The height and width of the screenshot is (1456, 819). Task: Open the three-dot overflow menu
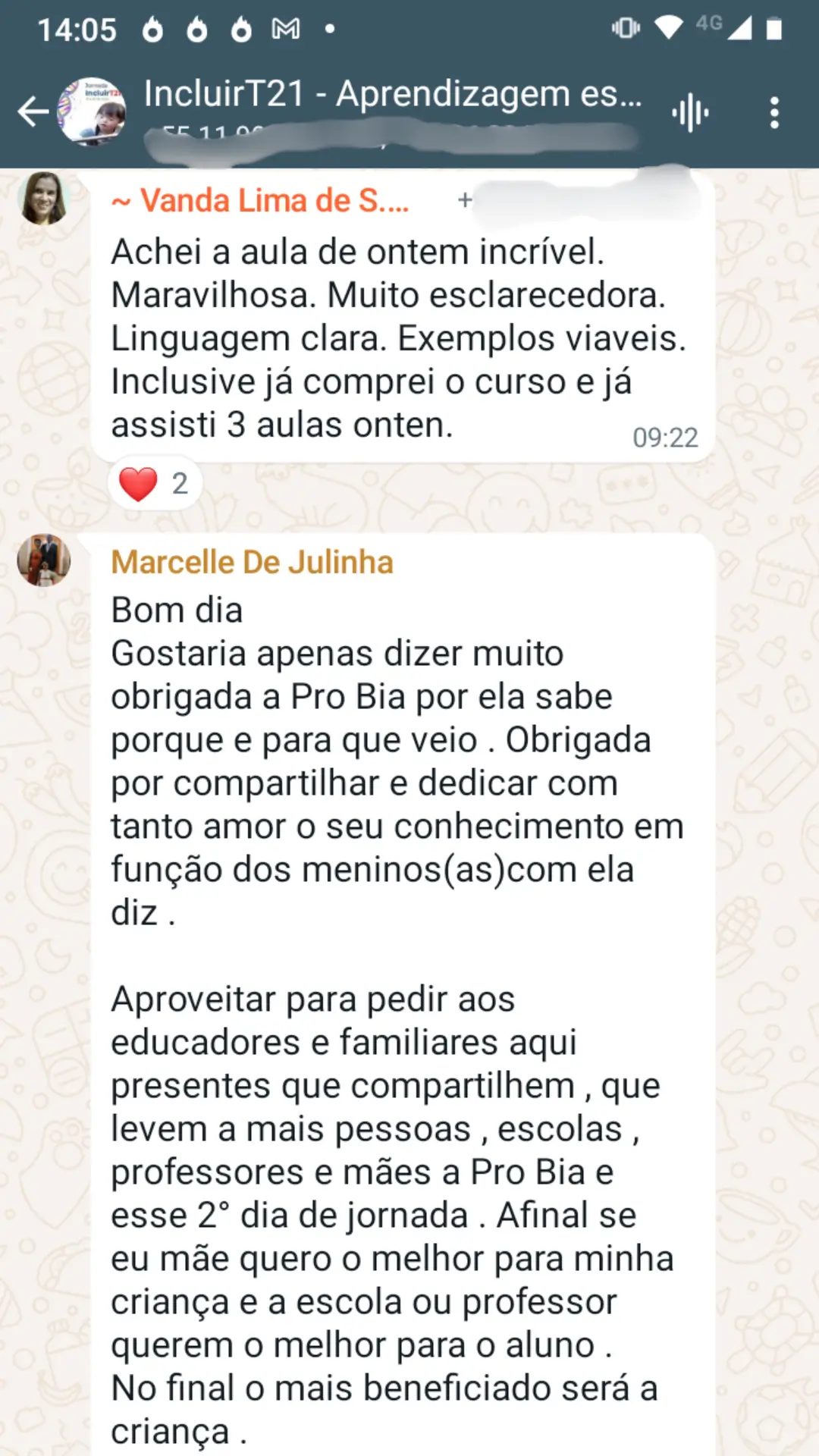pyautogui.click(x=773, y=113)
